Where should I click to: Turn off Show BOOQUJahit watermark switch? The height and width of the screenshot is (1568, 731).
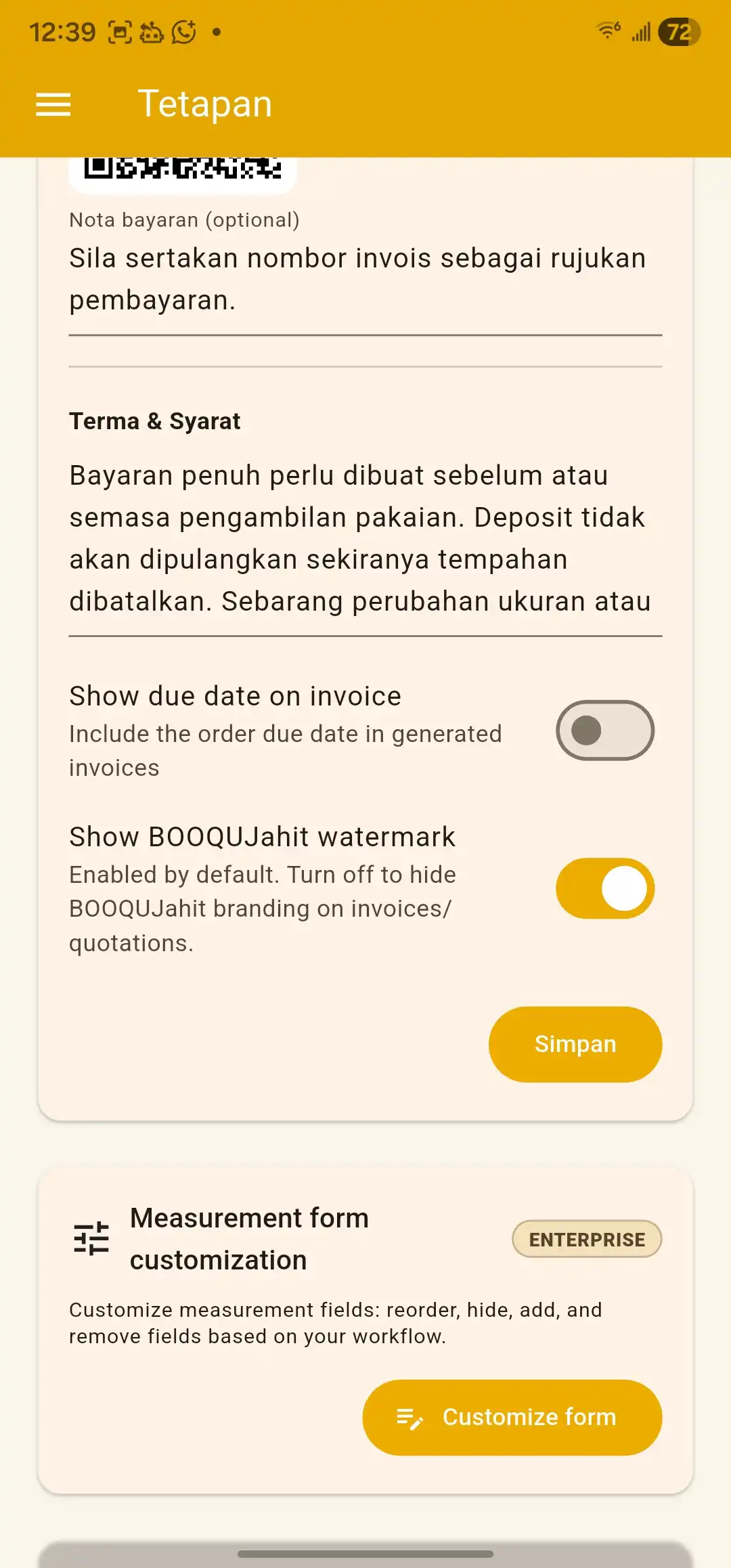[x=604, y=888]
